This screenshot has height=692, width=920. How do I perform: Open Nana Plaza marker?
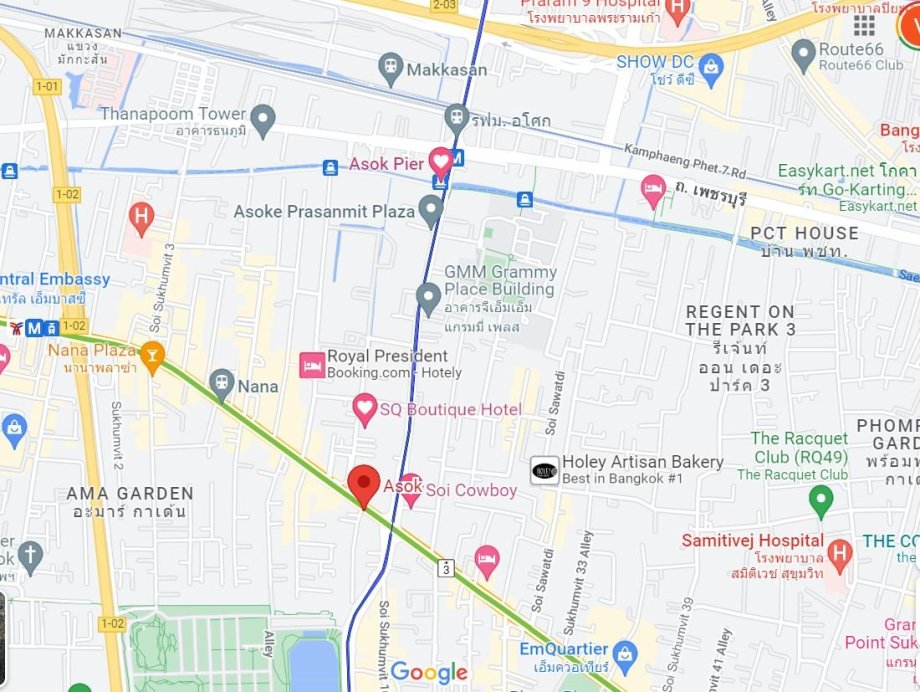pos(152,356)
